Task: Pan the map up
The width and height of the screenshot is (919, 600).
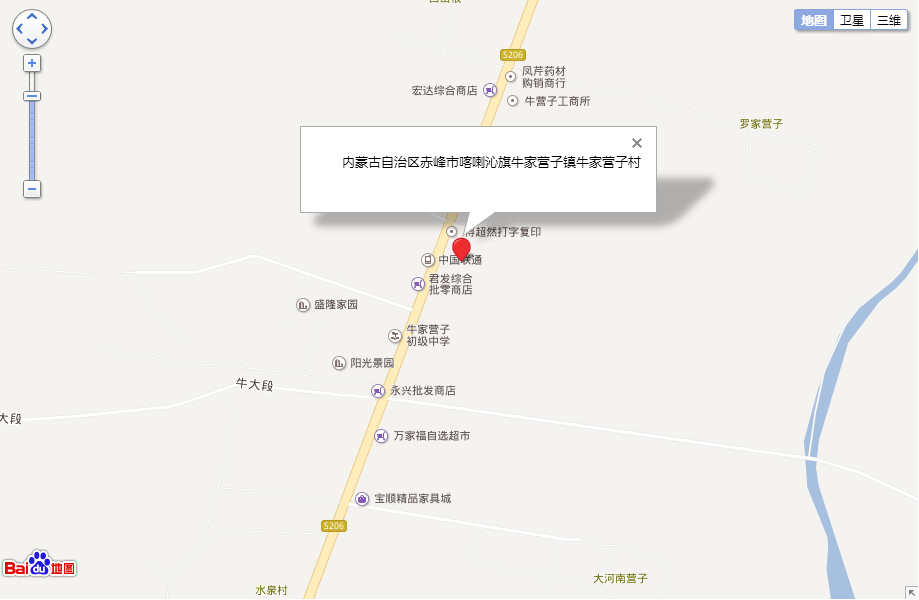Action: [x=32, y=17]
